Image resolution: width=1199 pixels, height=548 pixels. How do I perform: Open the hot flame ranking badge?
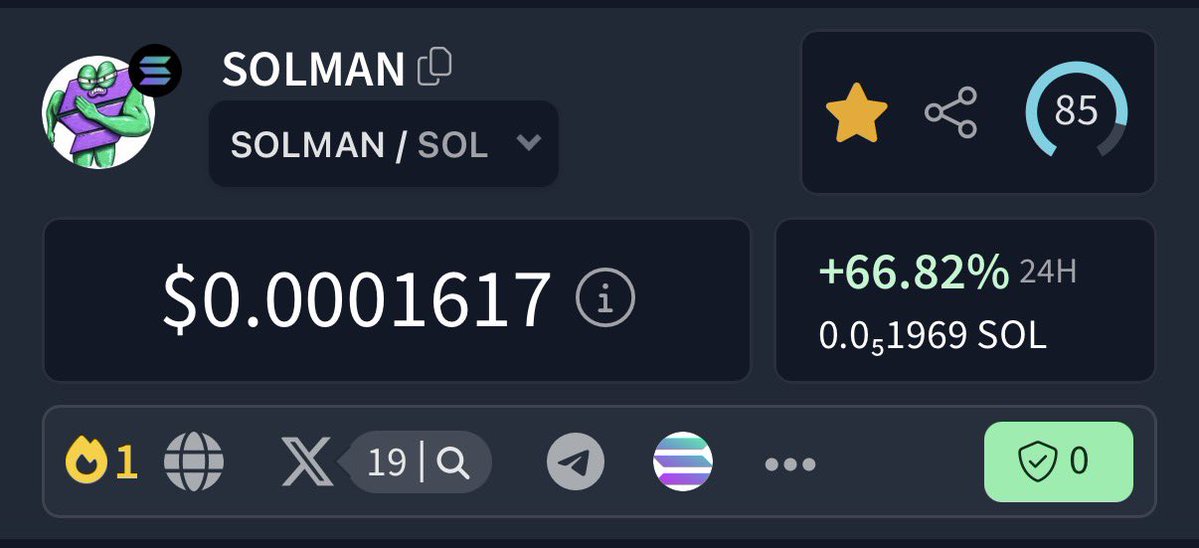point(100,462)
